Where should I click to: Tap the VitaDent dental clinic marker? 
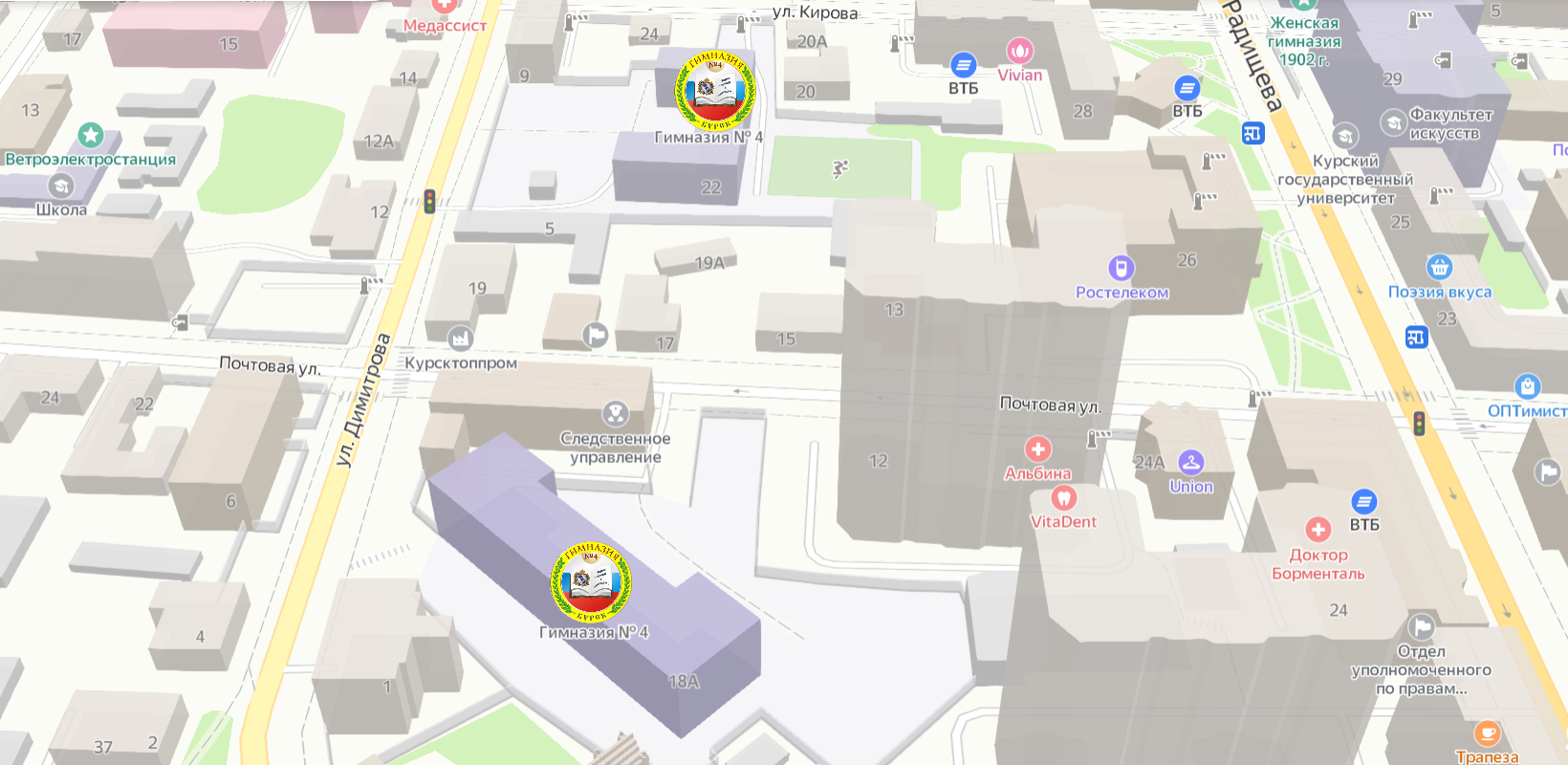pyautogui.click(x=1063, y=498)
